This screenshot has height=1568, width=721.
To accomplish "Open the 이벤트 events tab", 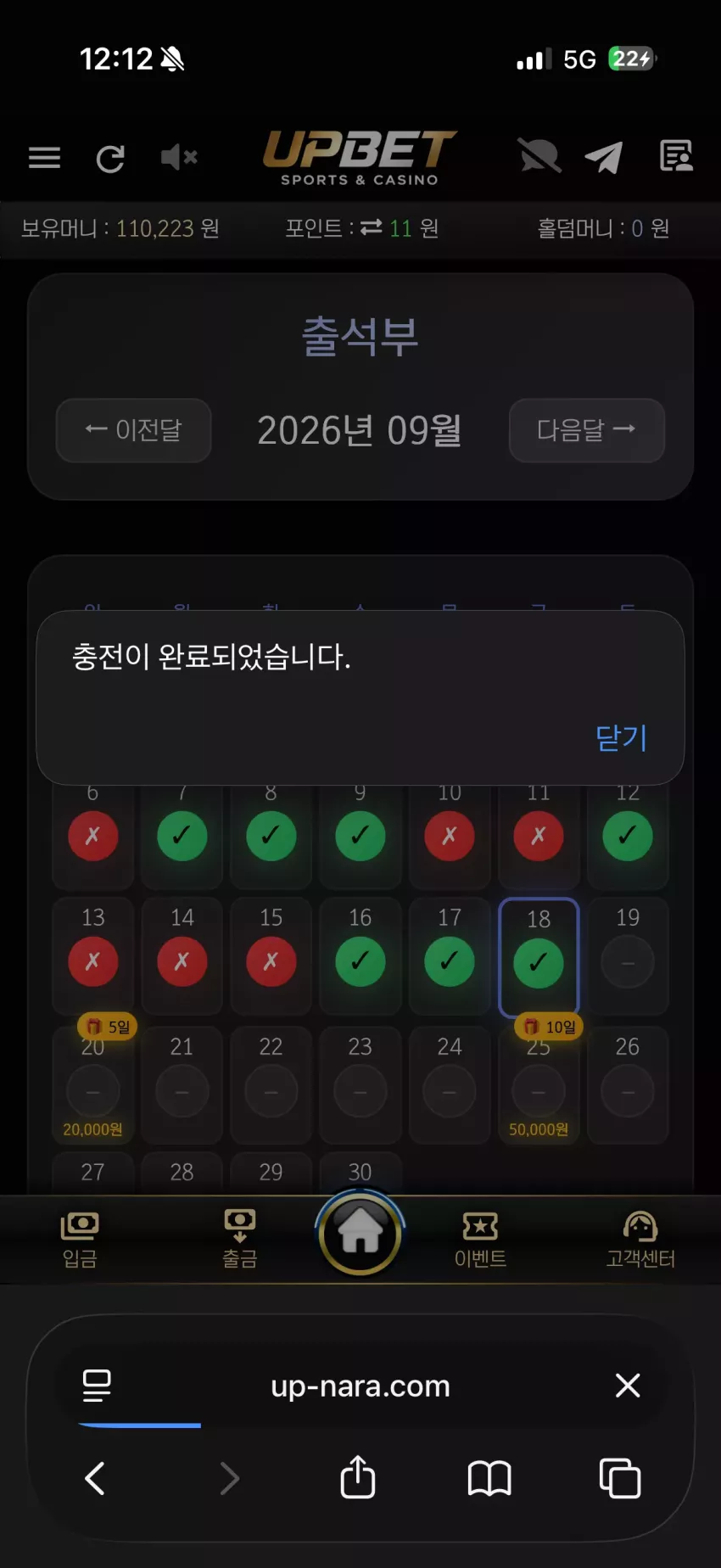I will [480, 1240].
